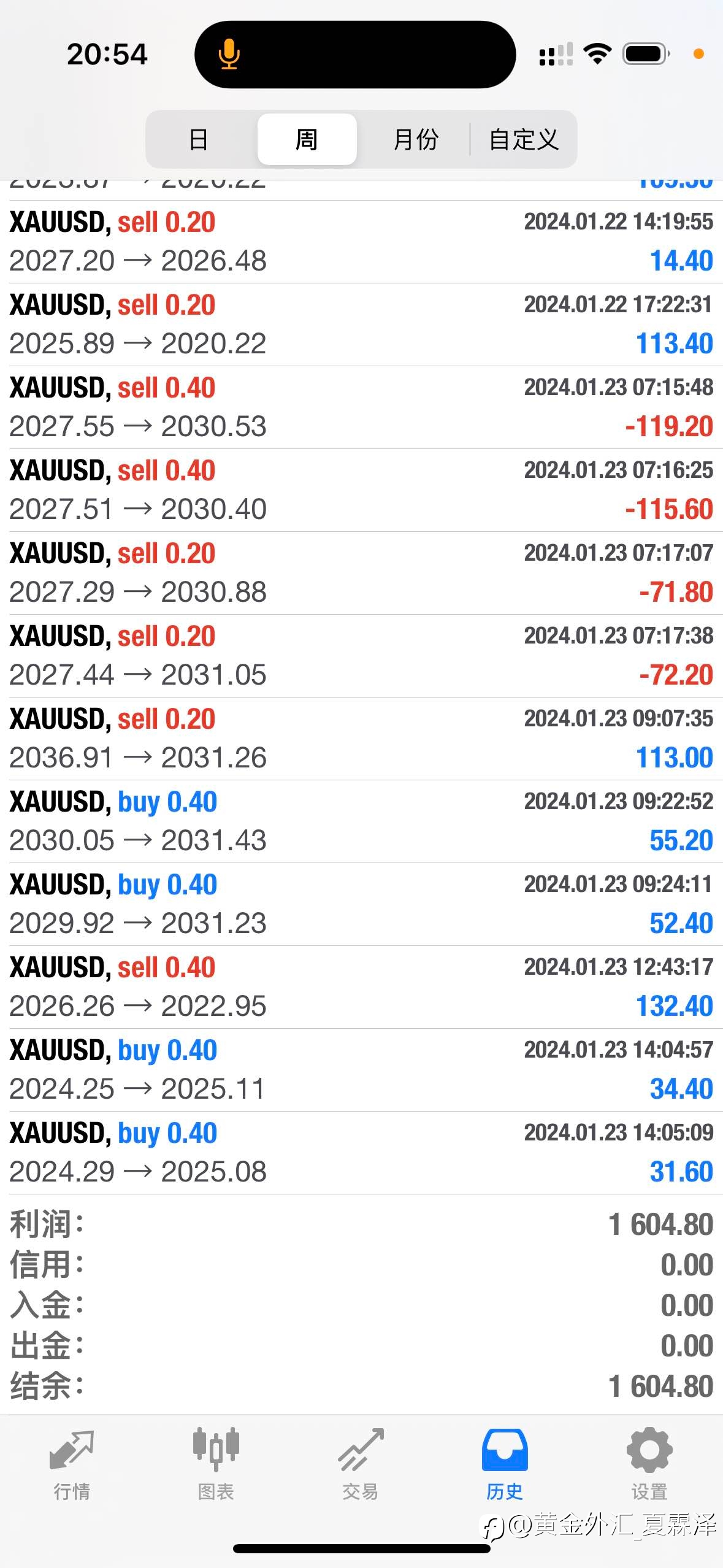The image size is (723, 1568).
Task: Open the trade with -119.20 loss
Action: (361, 407)
